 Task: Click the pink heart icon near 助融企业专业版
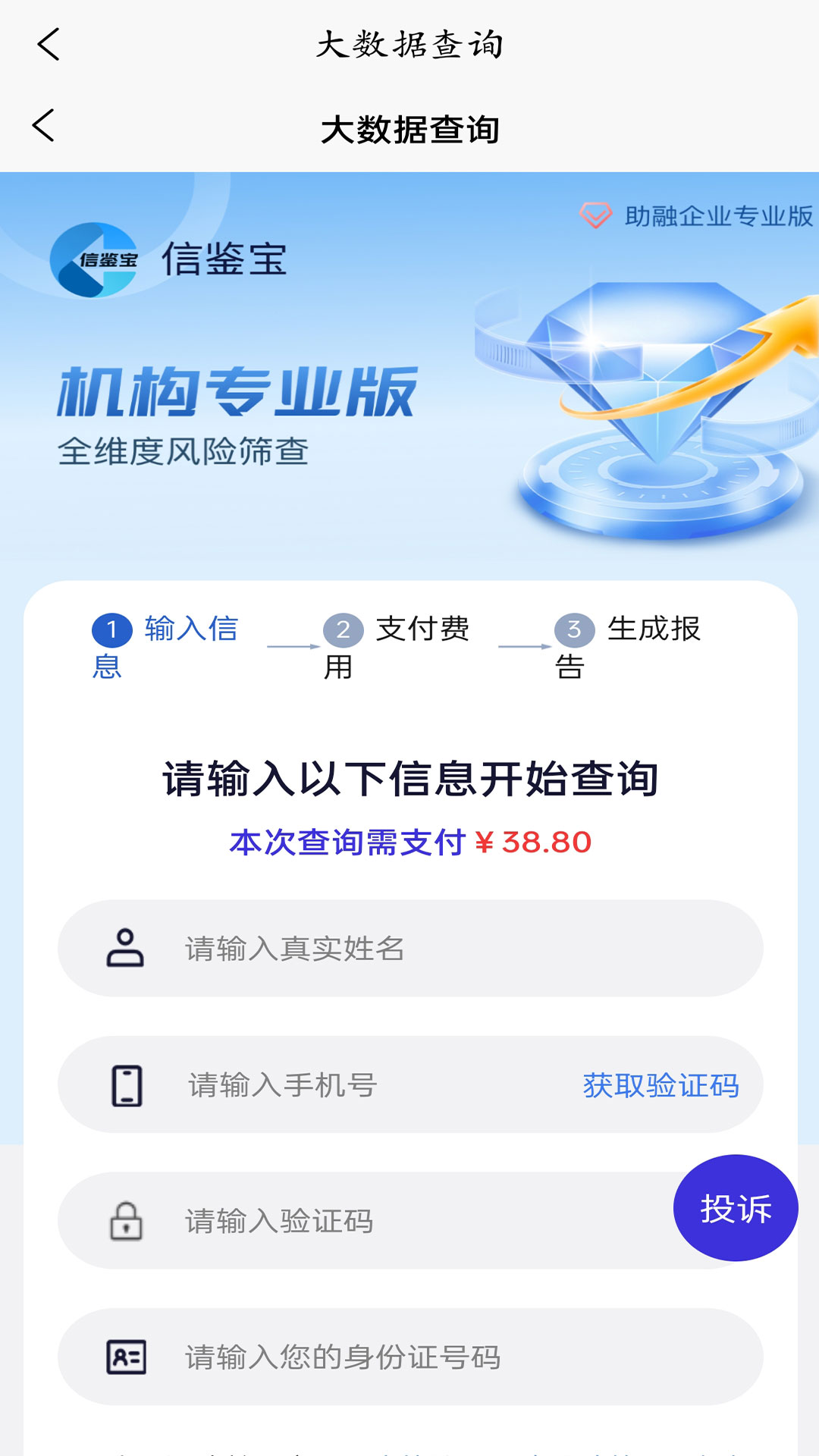tap(596, 218)
